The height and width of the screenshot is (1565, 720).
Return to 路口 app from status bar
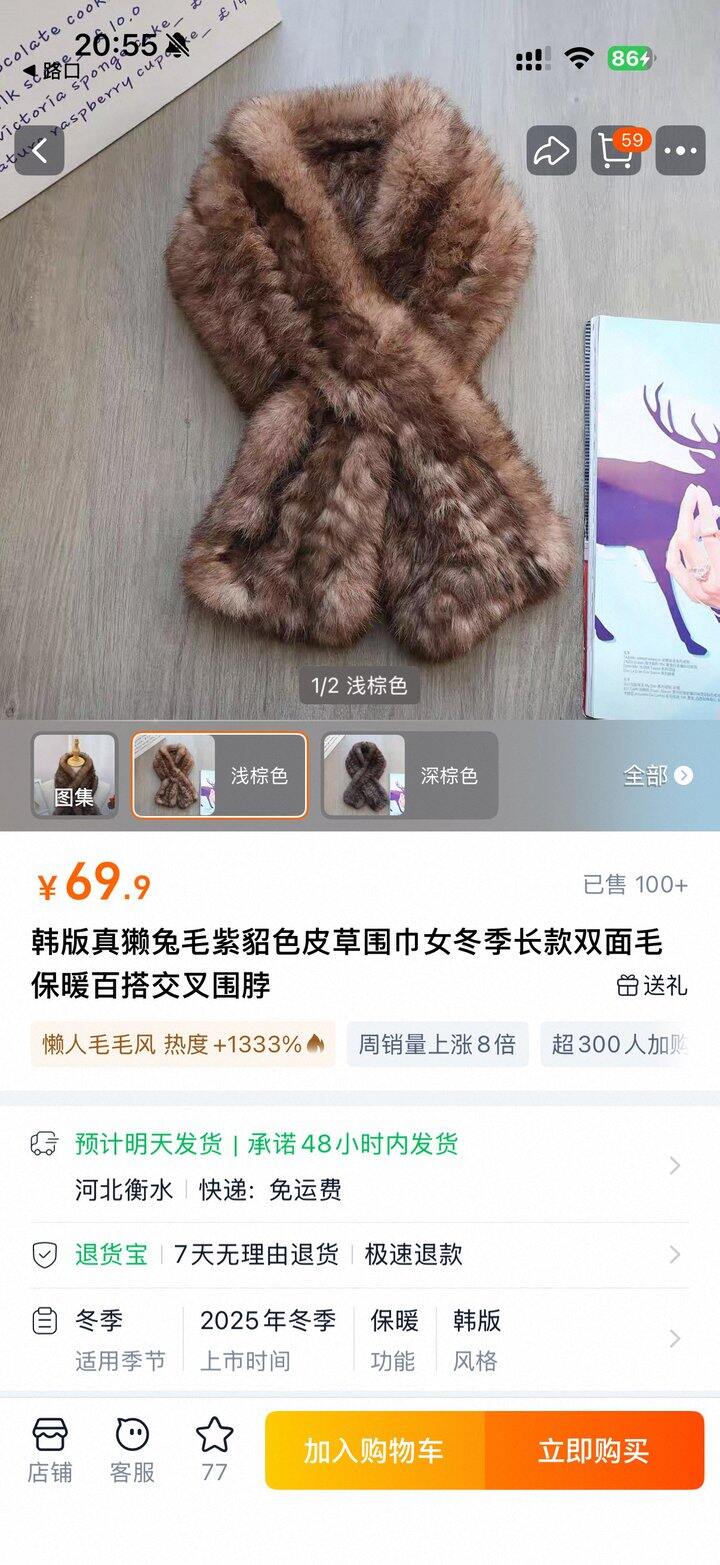(52, 71)
